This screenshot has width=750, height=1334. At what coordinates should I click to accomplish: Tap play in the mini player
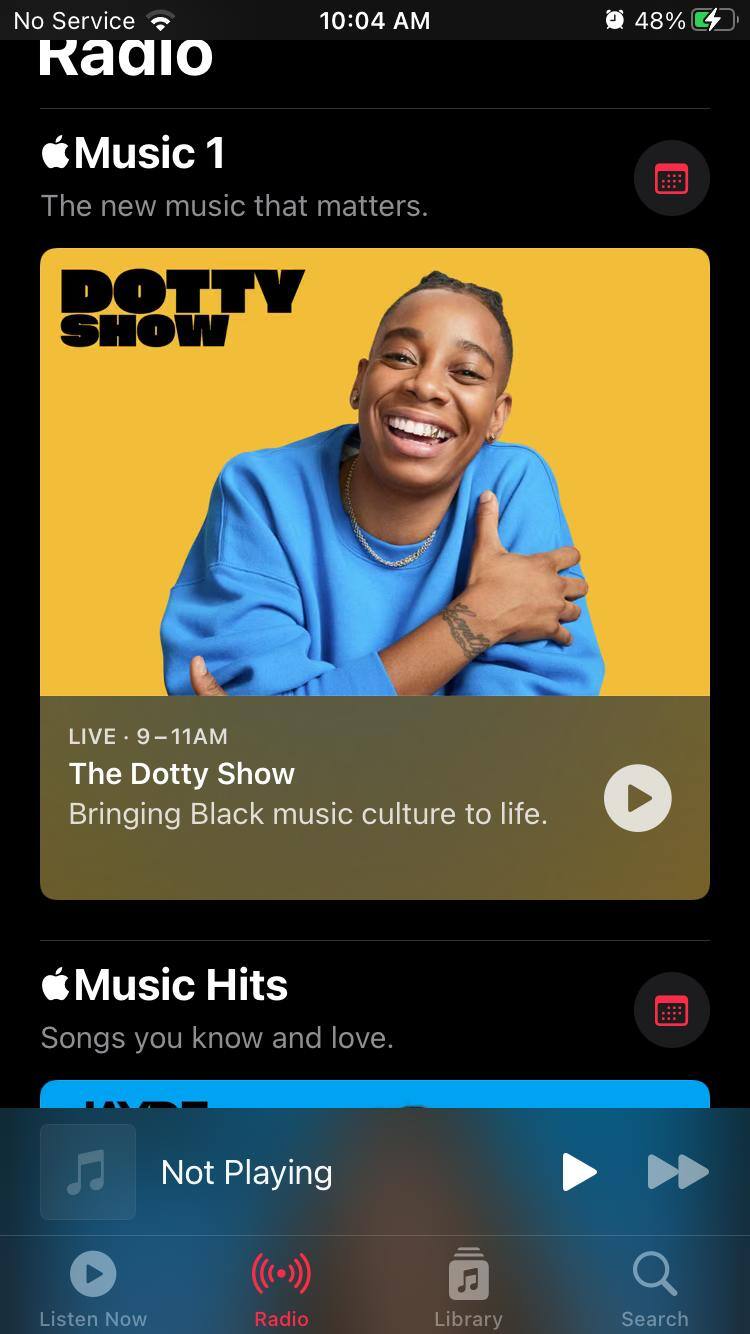point(579,1172)
